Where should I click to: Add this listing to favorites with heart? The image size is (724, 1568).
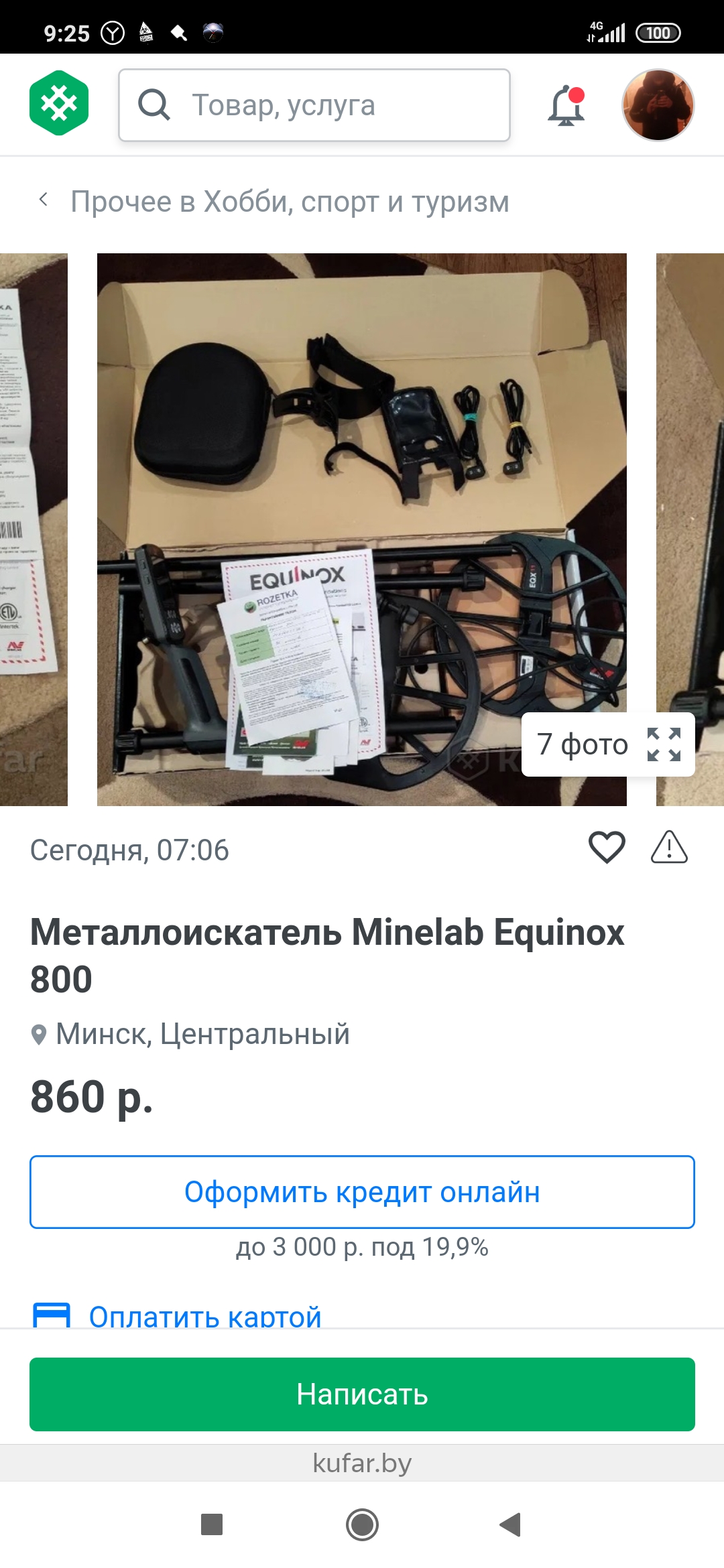tap(607, 848)
